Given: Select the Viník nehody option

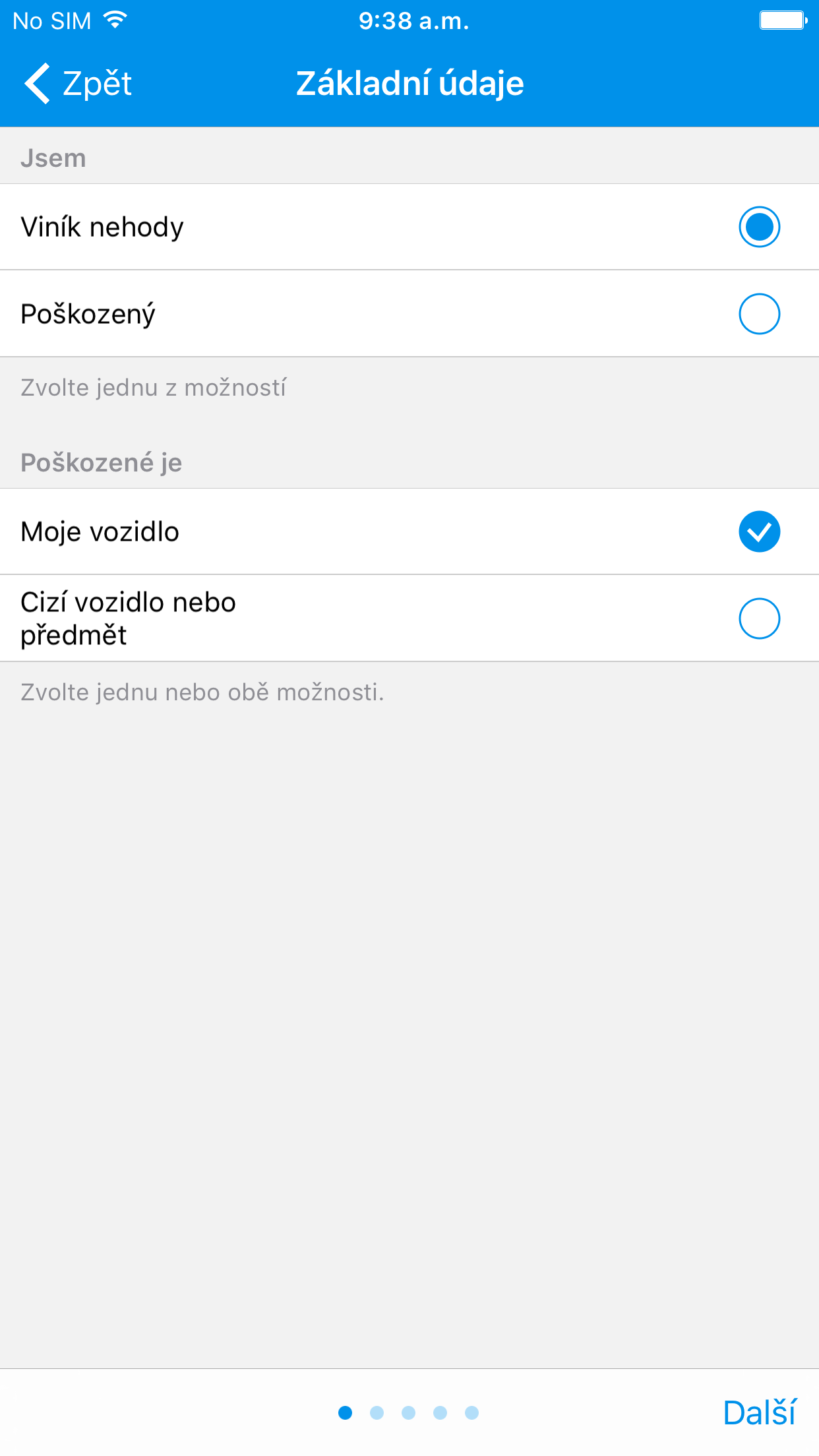Looking at the screenshot, I should click(409, 227).
